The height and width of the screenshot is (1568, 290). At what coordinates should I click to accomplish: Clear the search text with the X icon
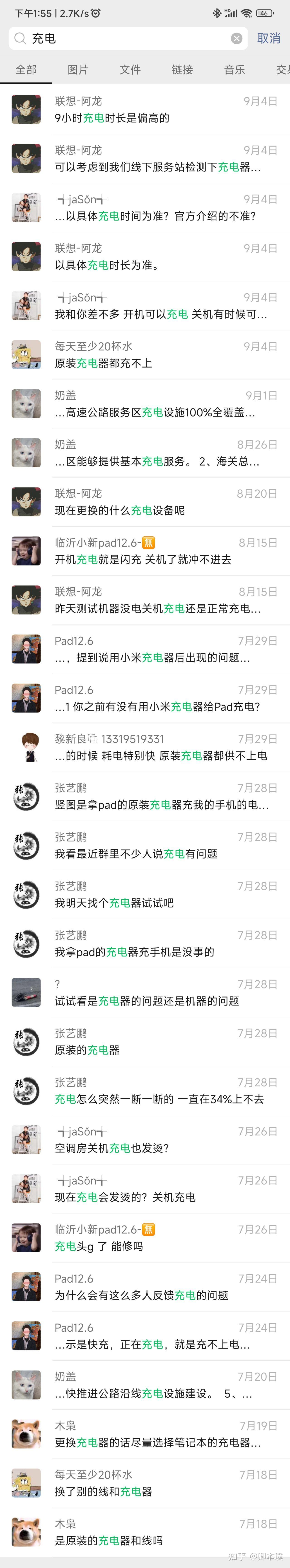pyautogui.click(x=236, y=39)
